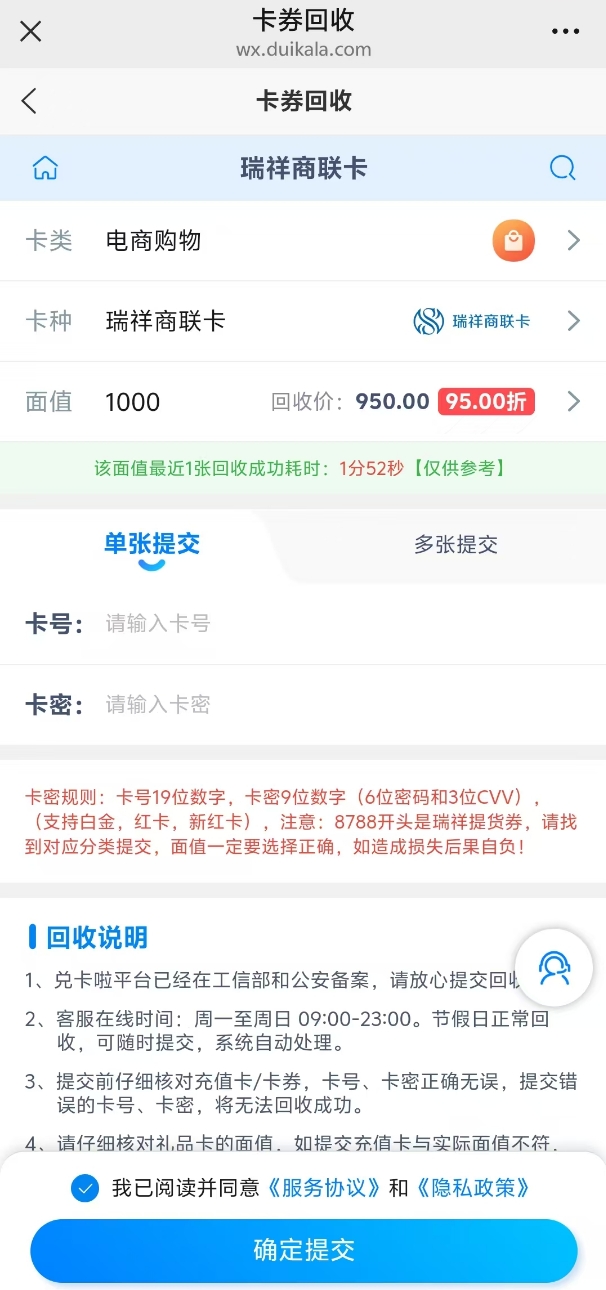Uncheck the agreement checkbox
Image resolution: width=606 pixels, height=1290 pixels.
(86, 1188)
